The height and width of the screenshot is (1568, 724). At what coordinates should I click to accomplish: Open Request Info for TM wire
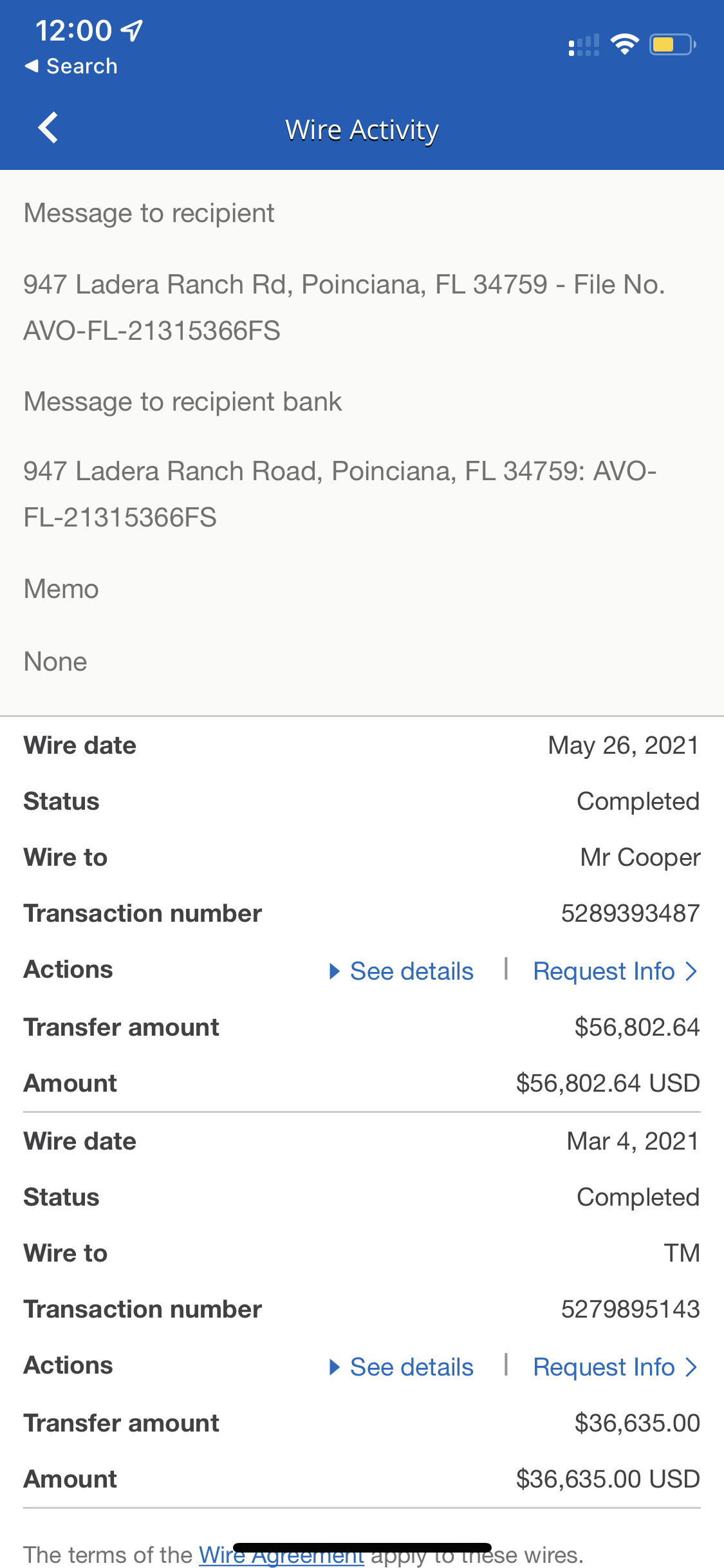(x=616, y=1367)
